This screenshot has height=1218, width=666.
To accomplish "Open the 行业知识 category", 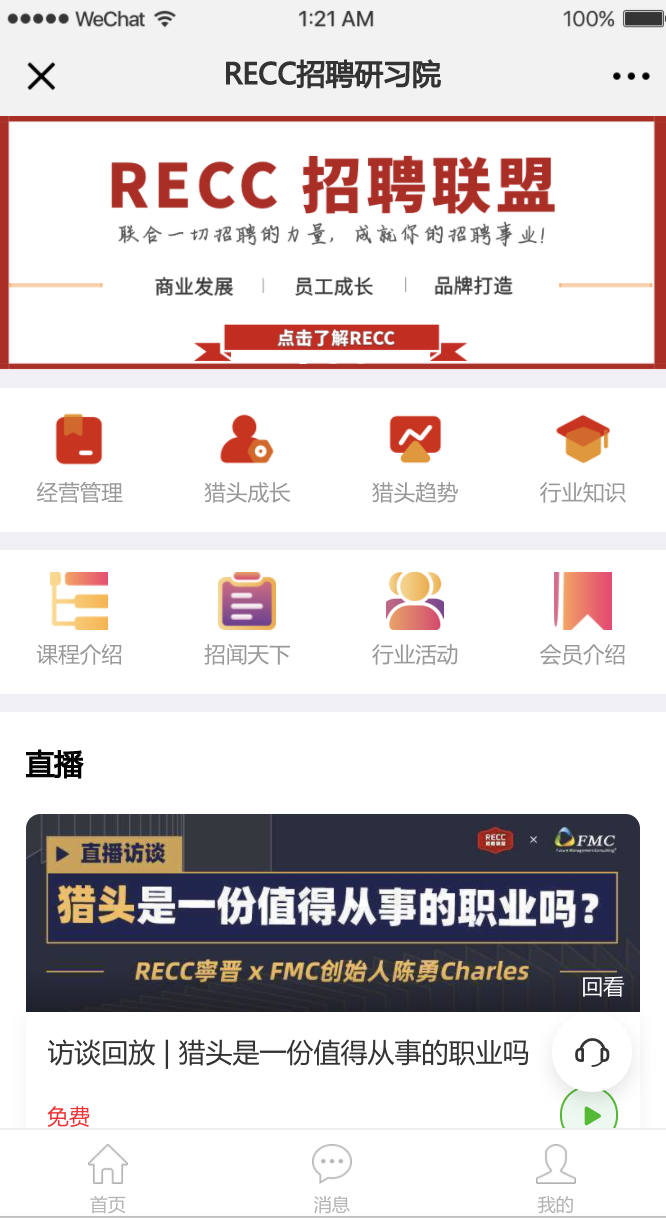I will (582, 459).
